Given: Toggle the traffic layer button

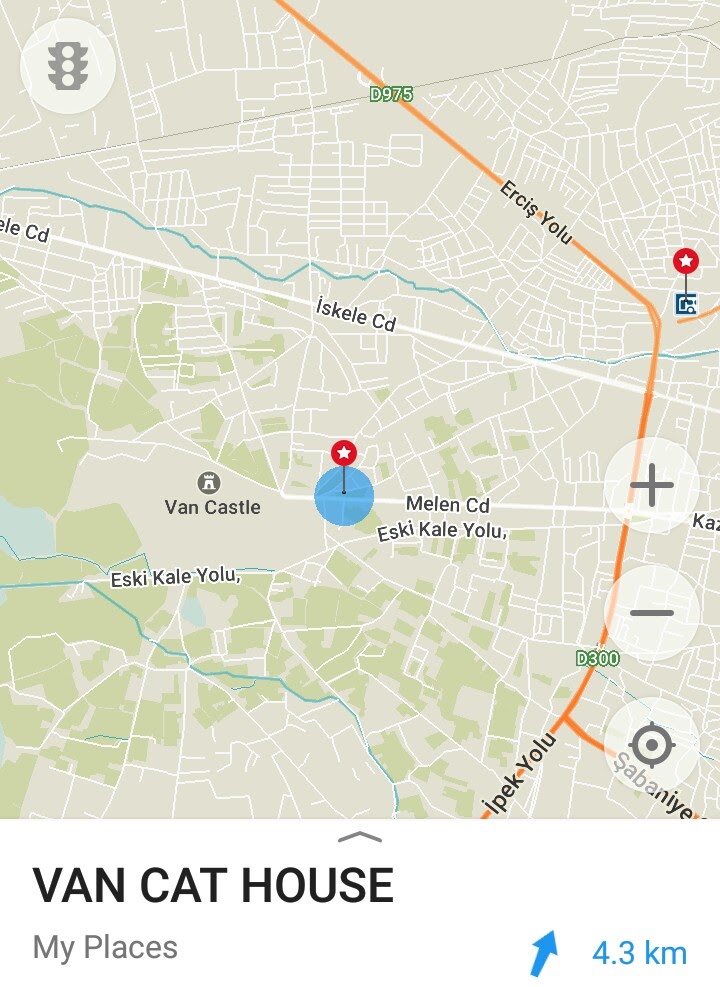Looking at the screenshot, I should point(67,66).
